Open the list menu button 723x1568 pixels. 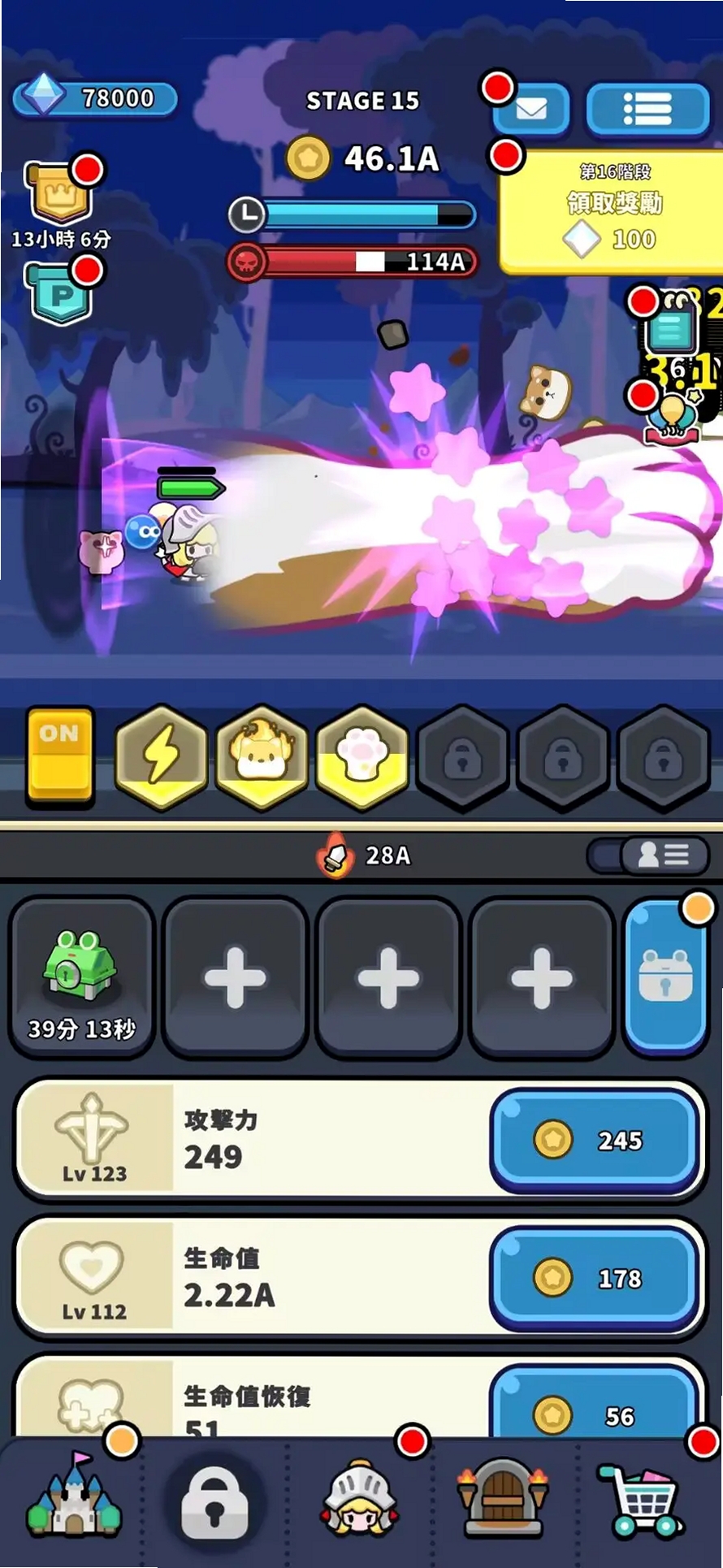[x=647, y=109]
